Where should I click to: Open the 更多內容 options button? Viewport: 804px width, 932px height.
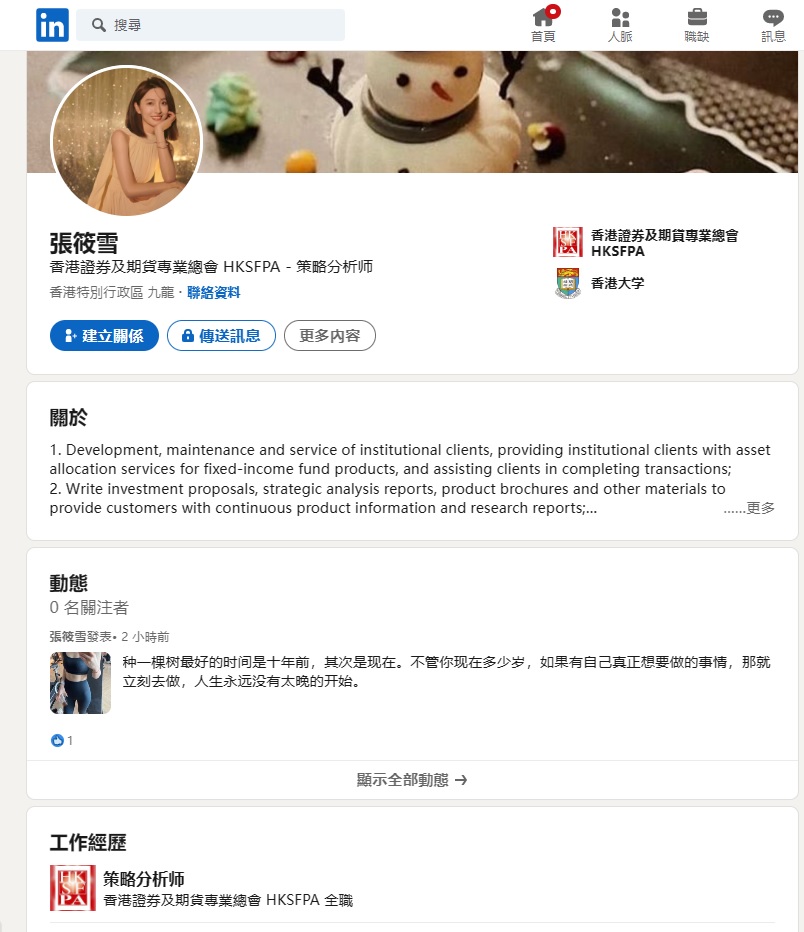[330, 336]
